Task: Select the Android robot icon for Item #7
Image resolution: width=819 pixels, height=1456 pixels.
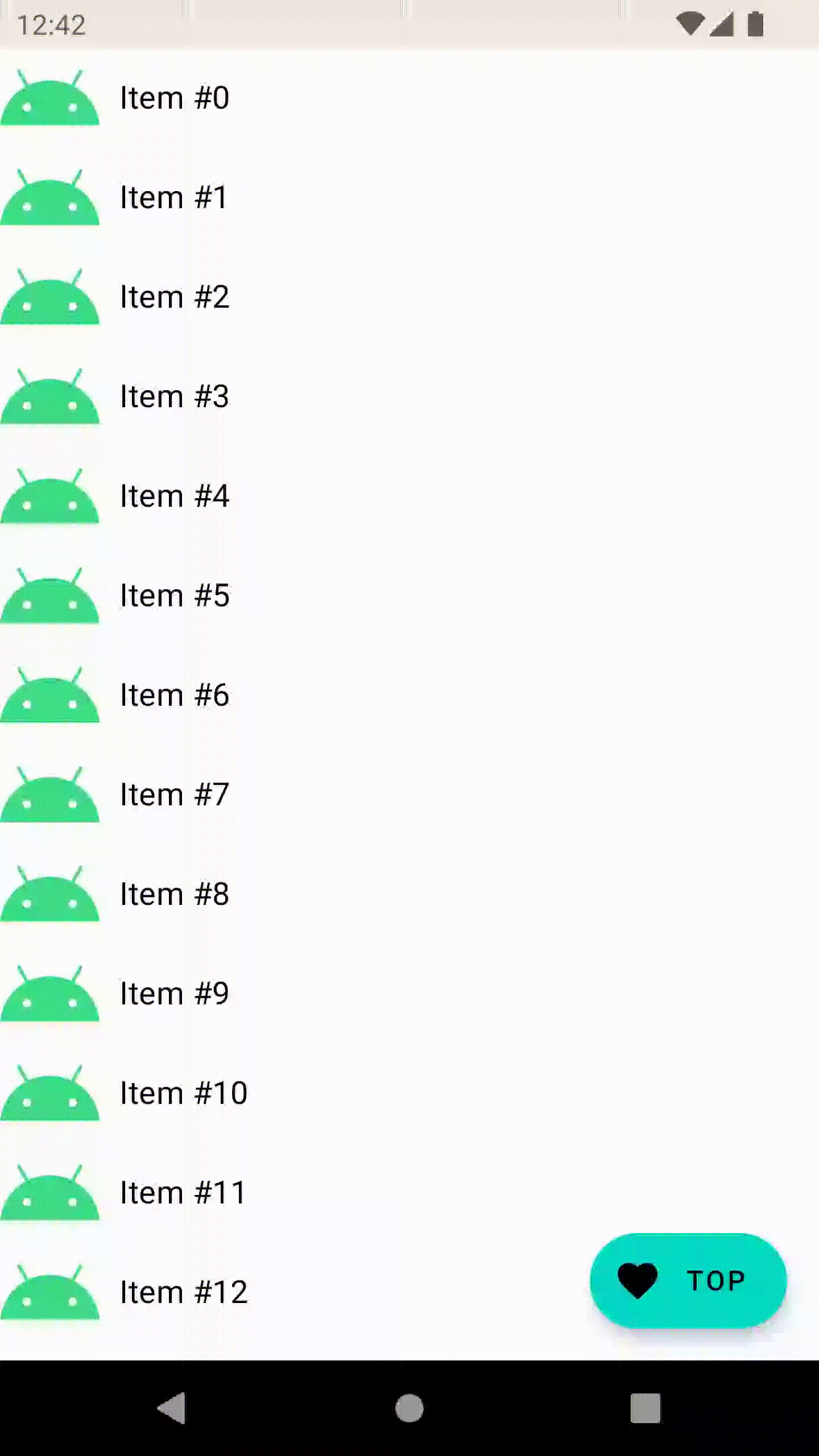Action: [51, 795]
